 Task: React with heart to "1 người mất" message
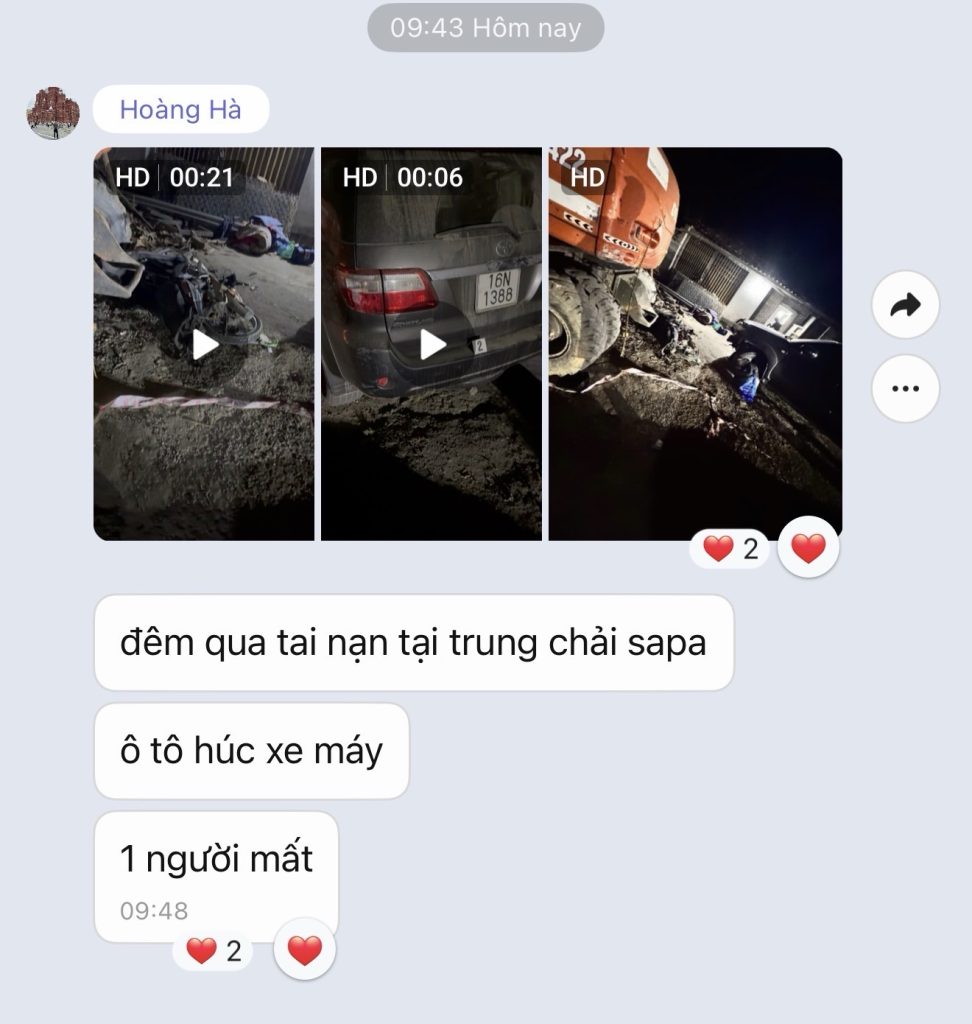pos(305,950)
